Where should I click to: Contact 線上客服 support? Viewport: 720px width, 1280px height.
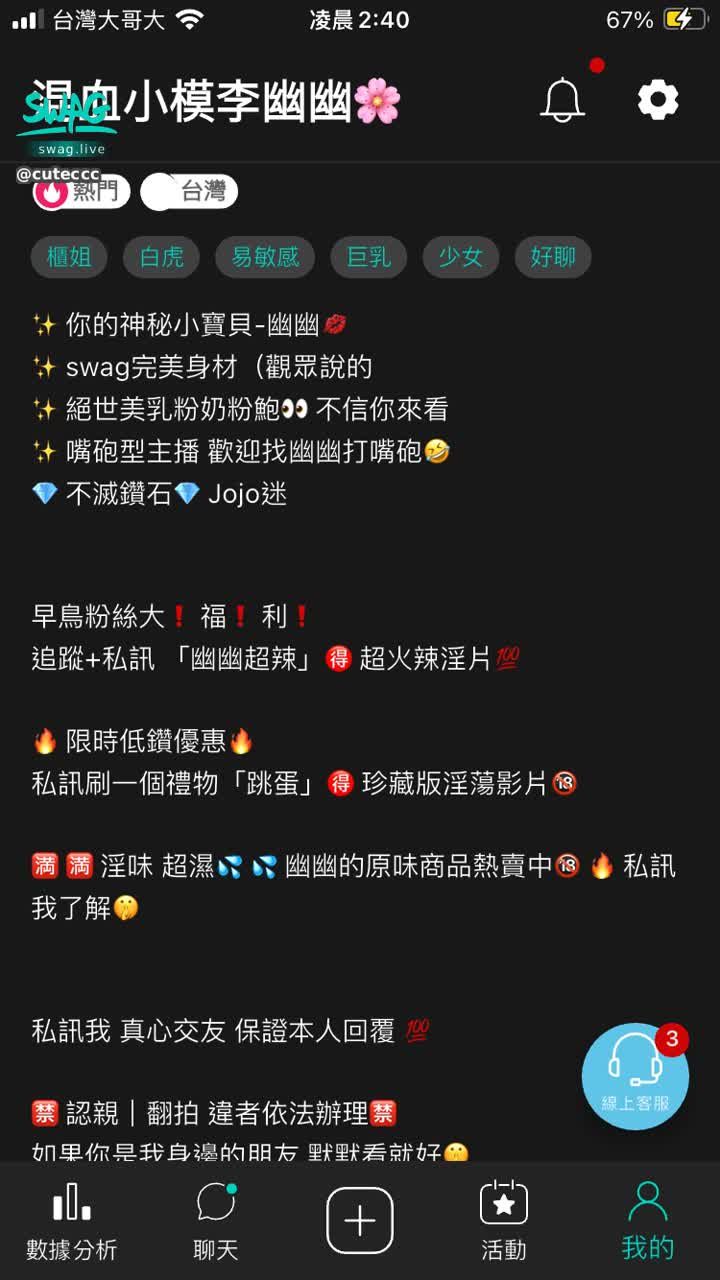tap(635, 1076)
